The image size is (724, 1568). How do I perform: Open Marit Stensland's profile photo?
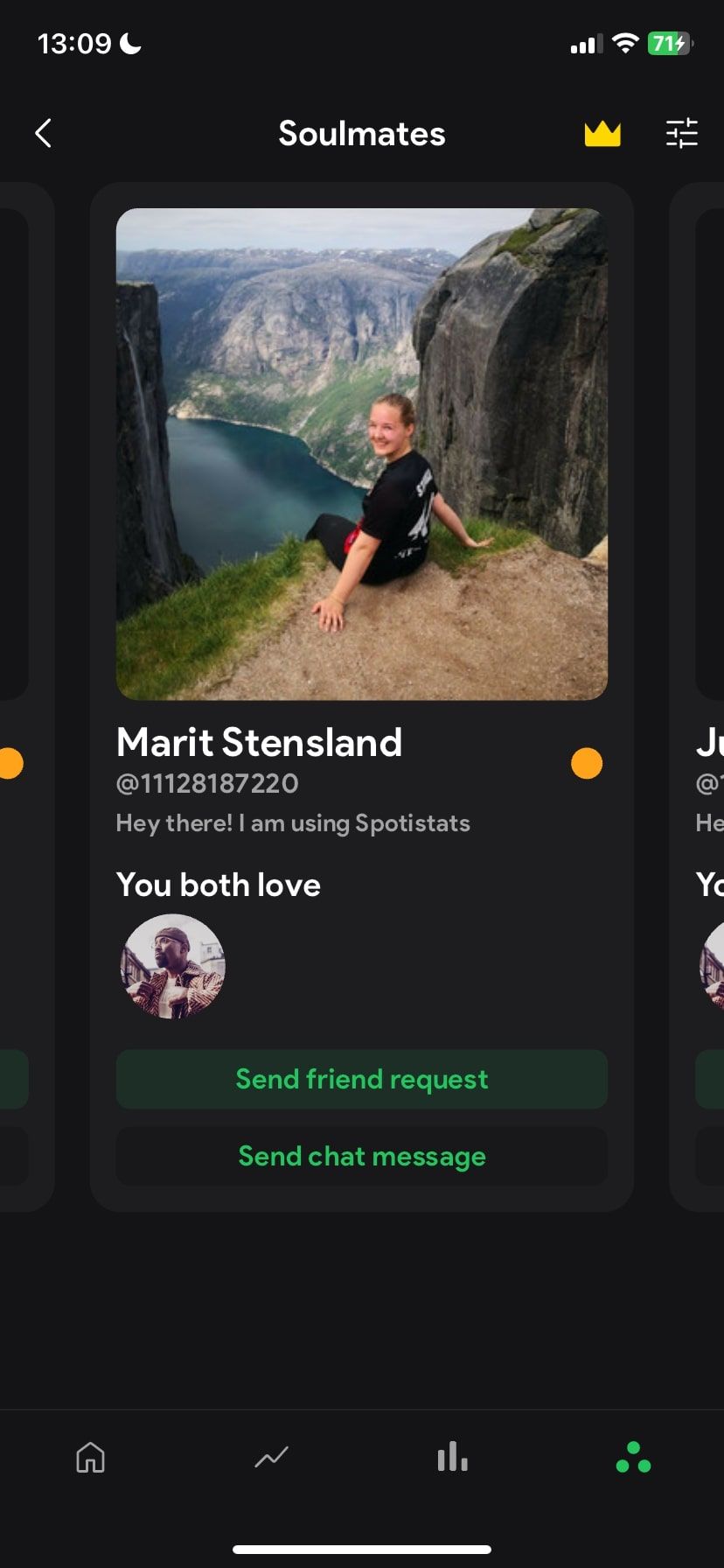(x=361, y=453)
